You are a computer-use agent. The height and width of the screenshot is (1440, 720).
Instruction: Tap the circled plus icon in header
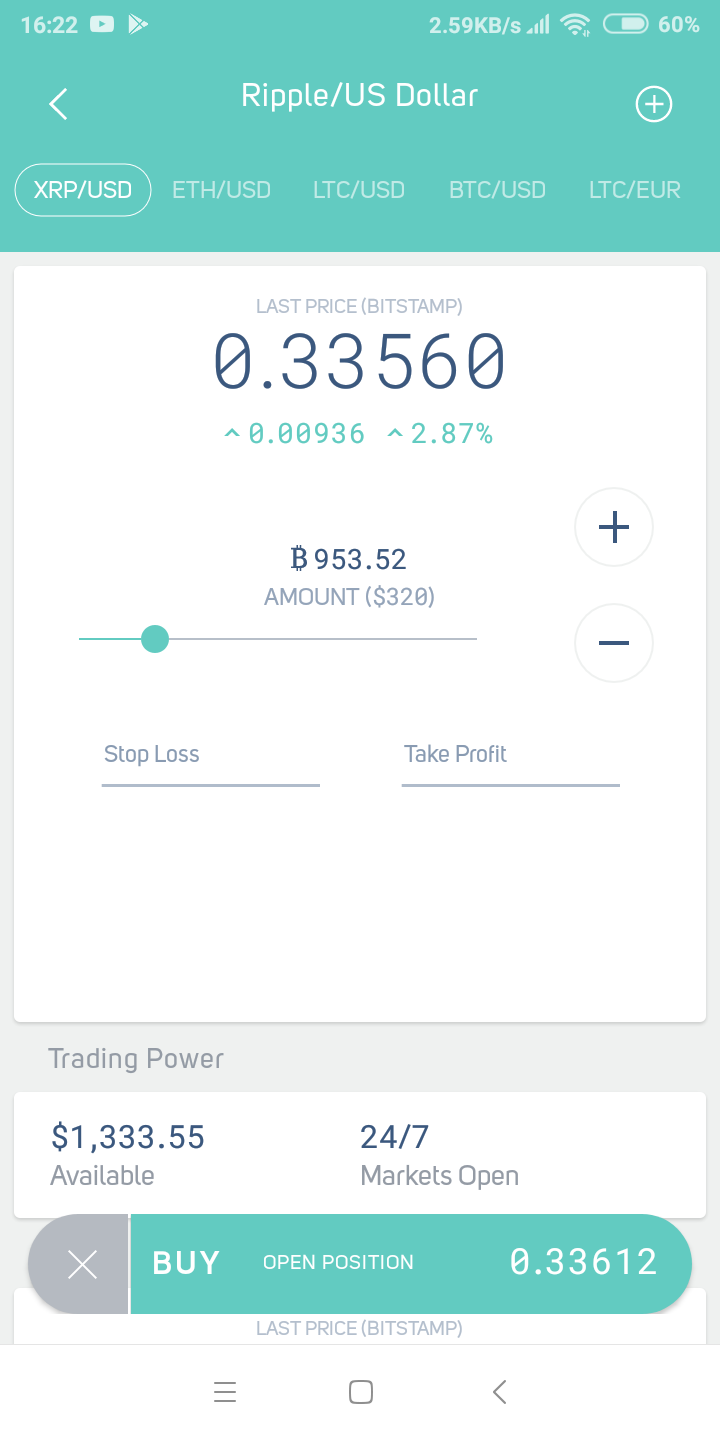pos(654,104)
